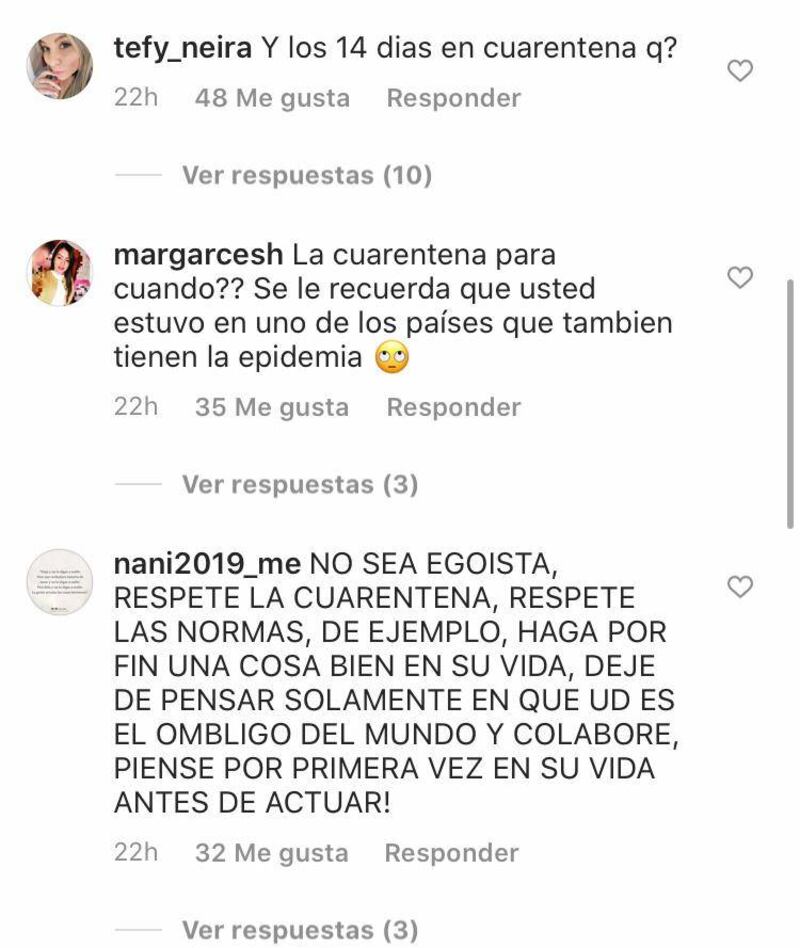See who liked margarcesh's comment (35 Me gusta)
The width and height of the screenshot is (800, 948).
(x=272, y=407)
